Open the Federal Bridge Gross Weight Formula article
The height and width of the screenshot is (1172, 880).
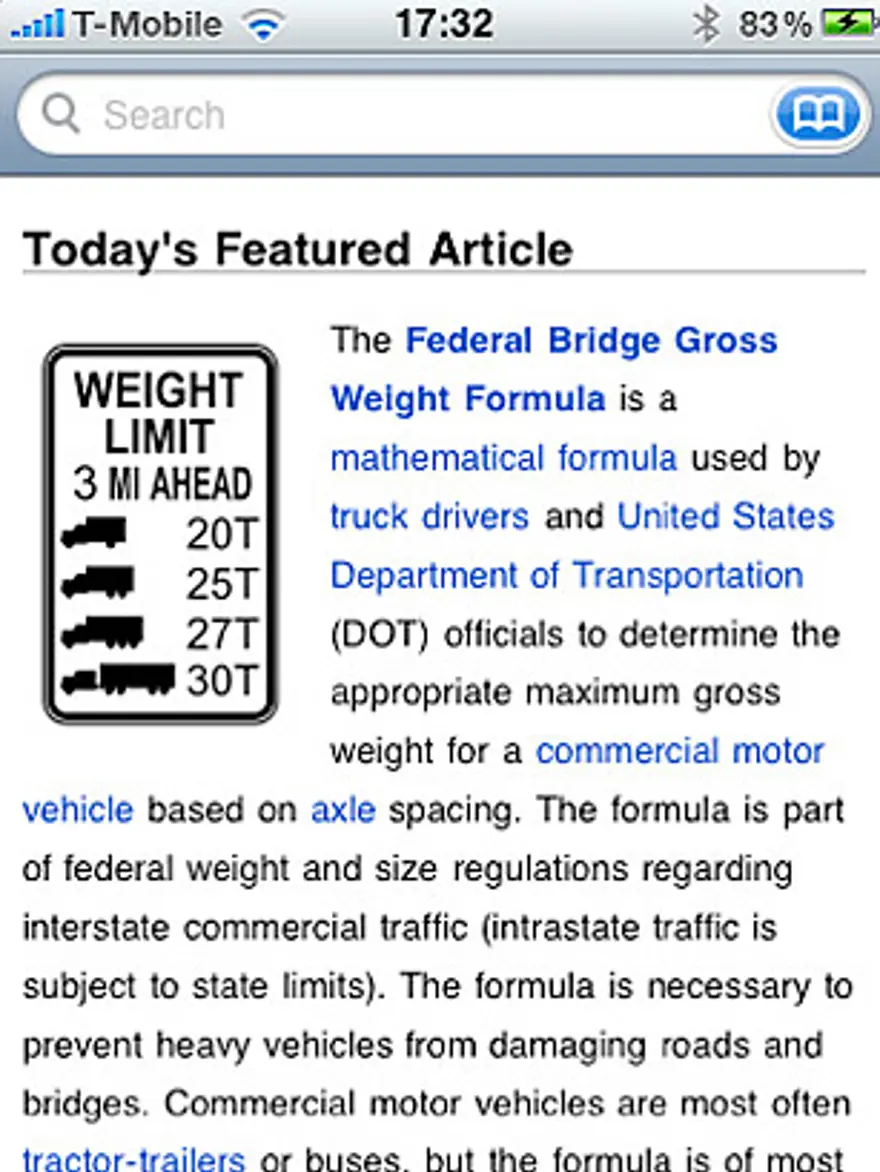553,342
